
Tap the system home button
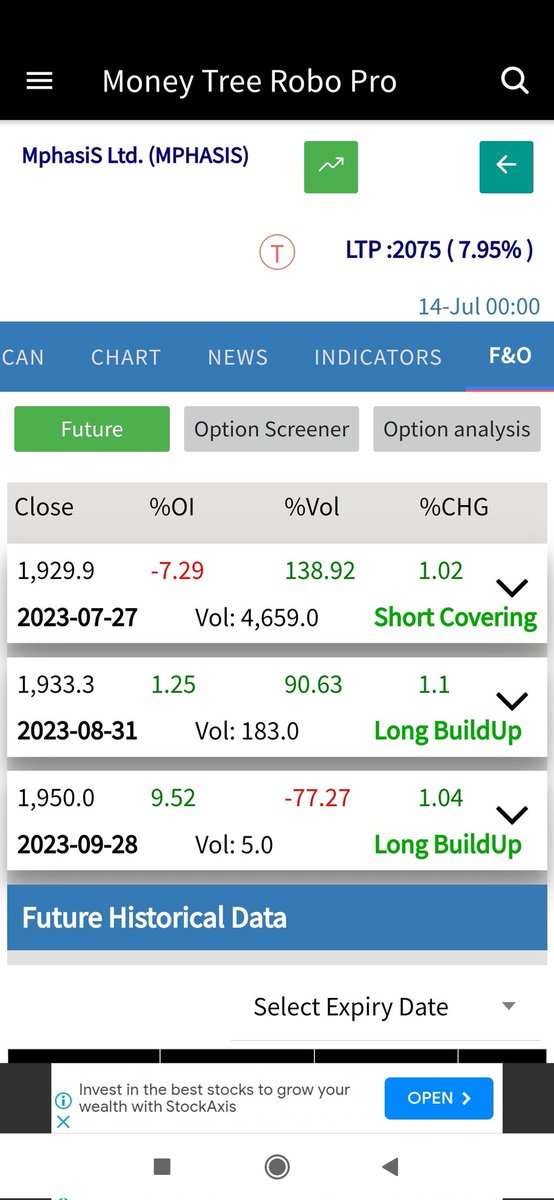click(277, 1166)
